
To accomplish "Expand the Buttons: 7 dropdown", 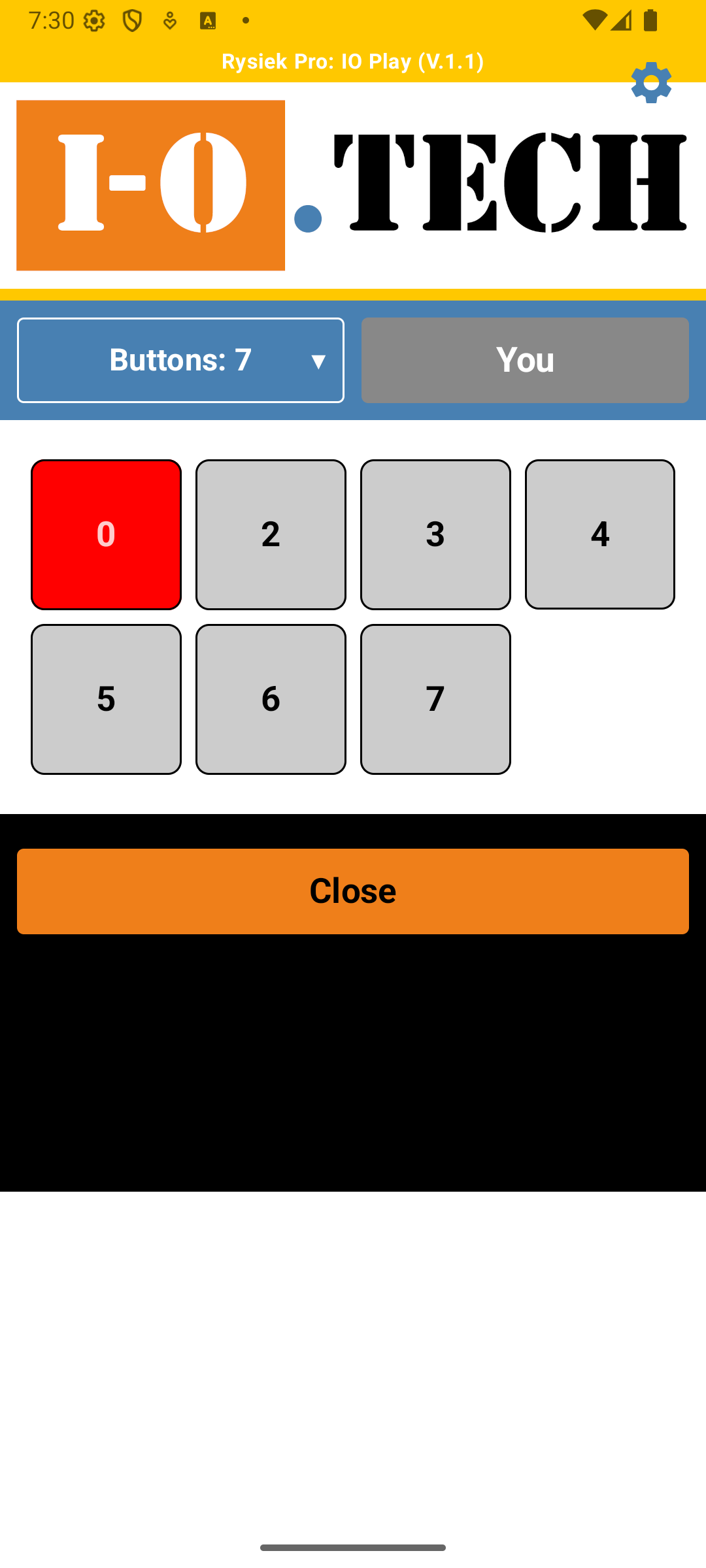I will point(180,360).
